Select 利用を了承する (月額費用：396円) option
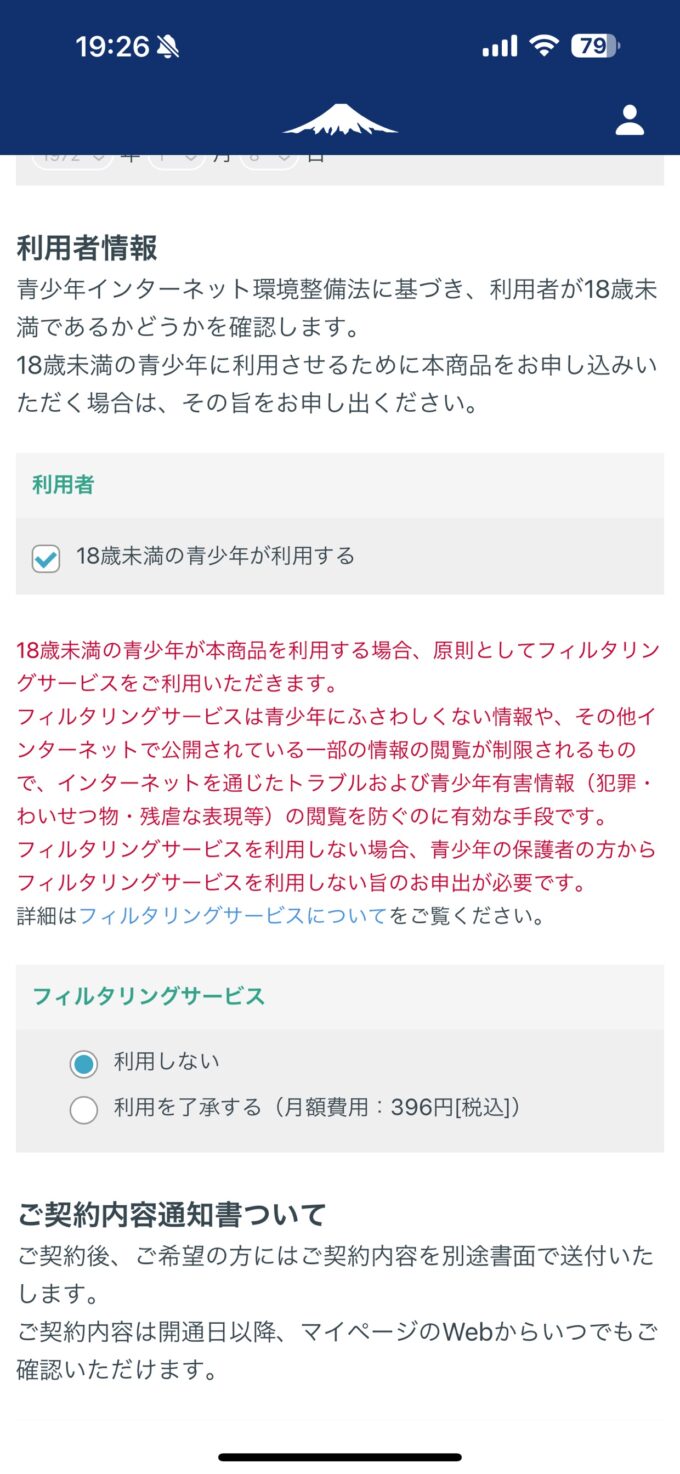The image size is (680, 1474). (x=84, y=1110)
